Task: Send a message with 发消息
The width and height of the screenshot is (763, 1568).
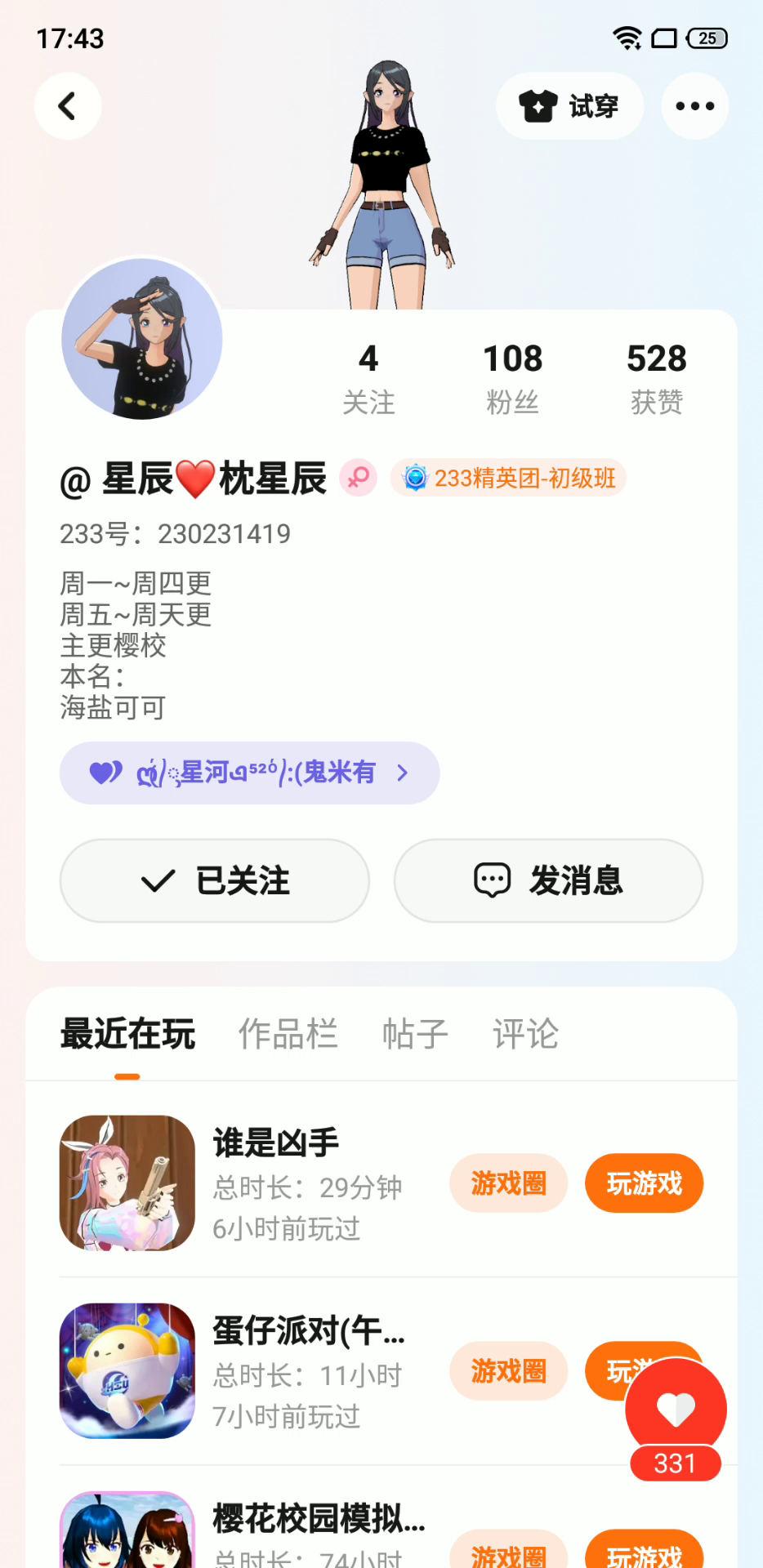Action: 548,880
